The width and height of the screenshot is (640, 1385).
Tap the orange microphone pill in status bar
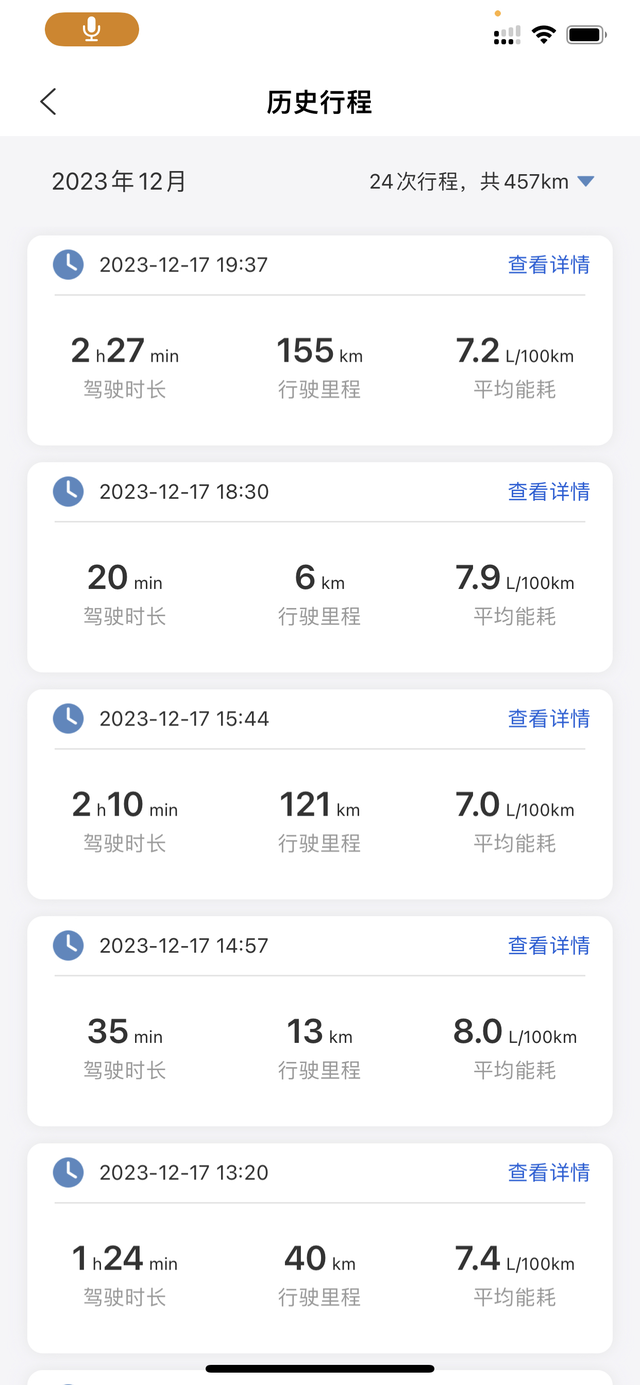pos(92,30)
